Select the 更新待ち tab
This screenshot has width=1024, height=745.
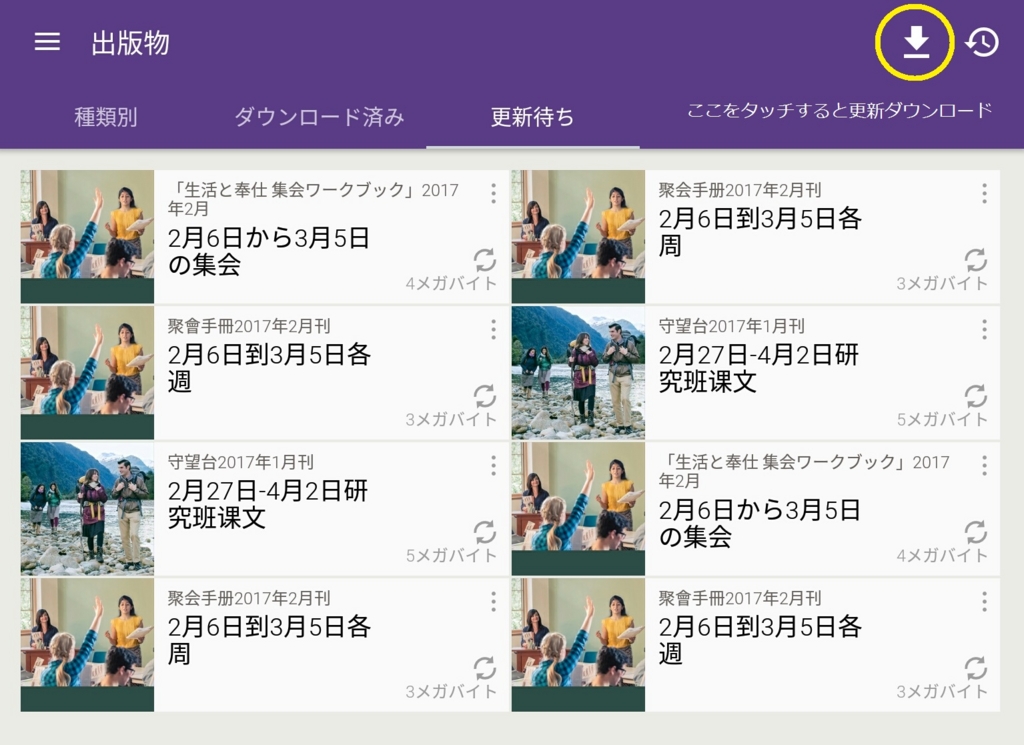point(532,117)
